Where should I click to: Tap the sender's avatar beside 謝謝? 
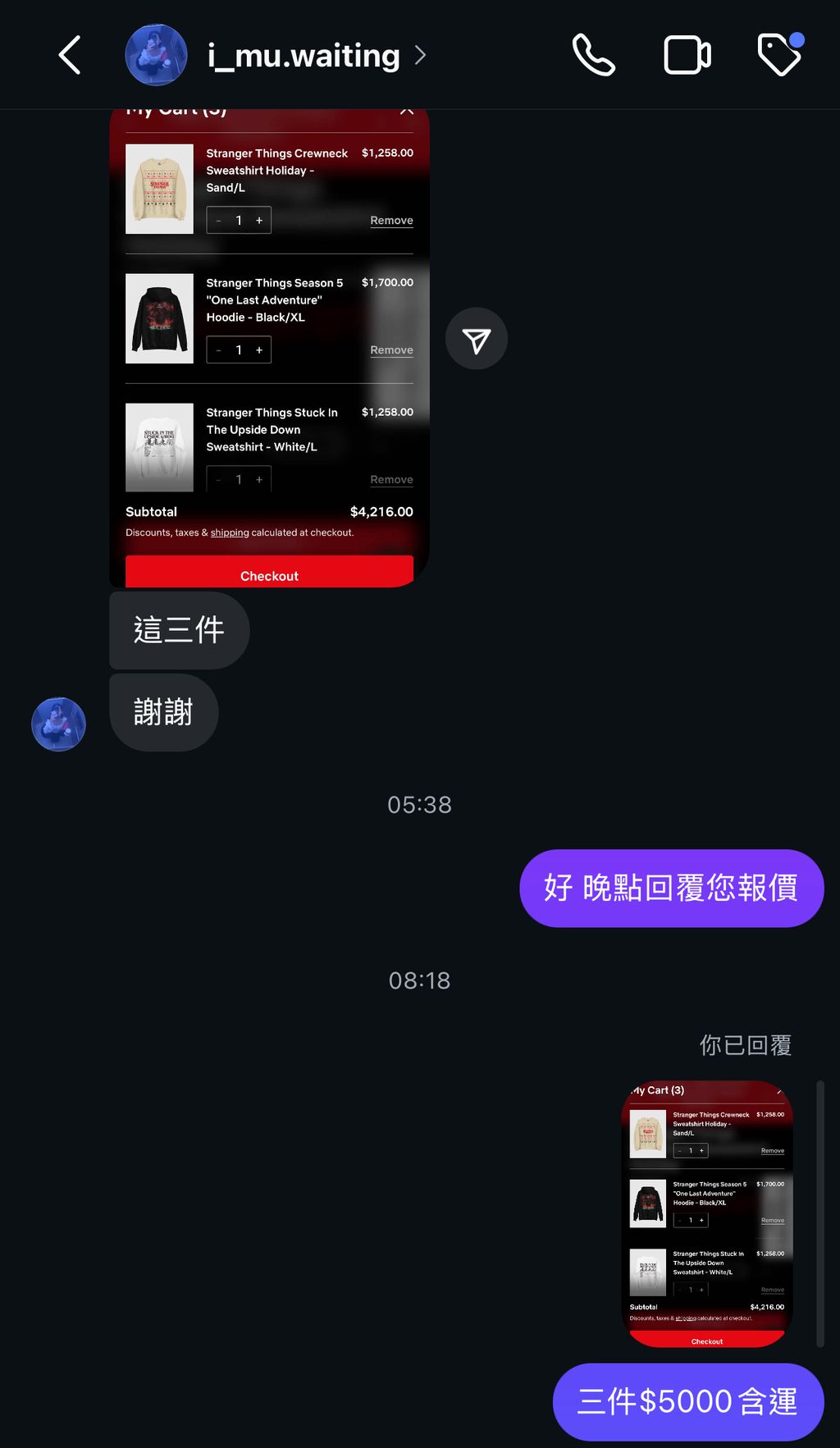pos(58,724)
